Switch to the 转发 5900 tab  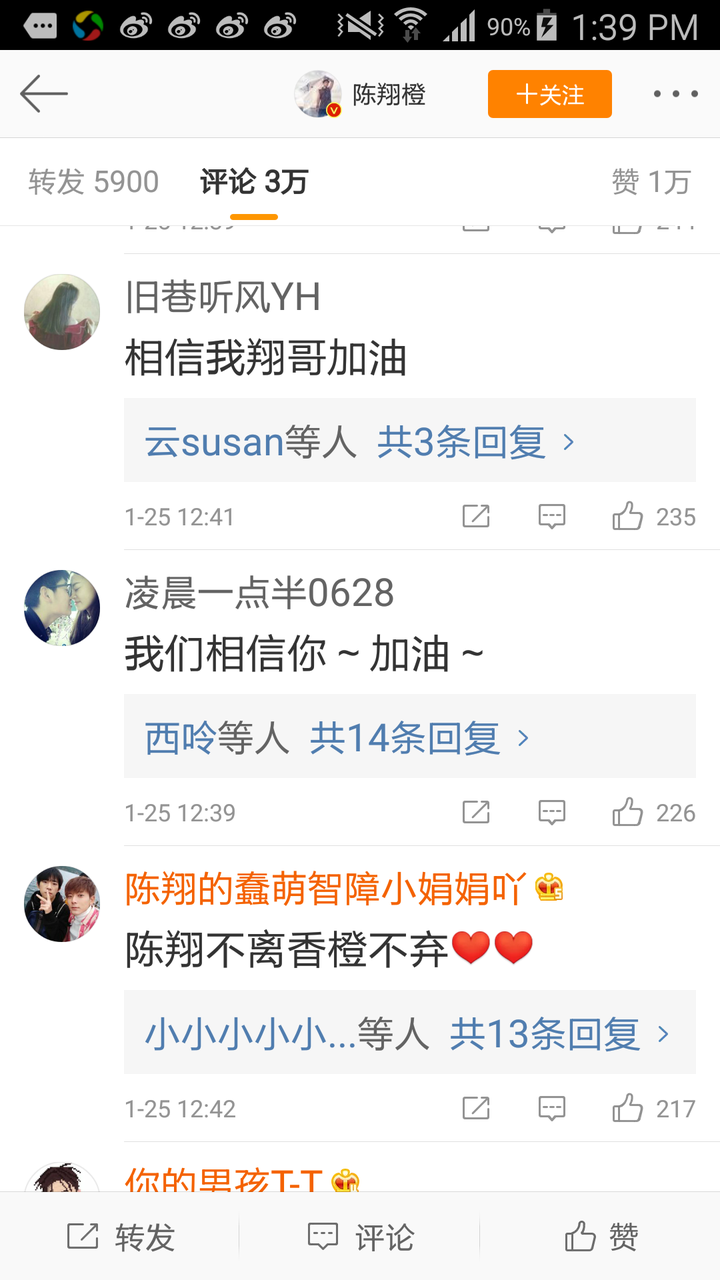[93, 182]
